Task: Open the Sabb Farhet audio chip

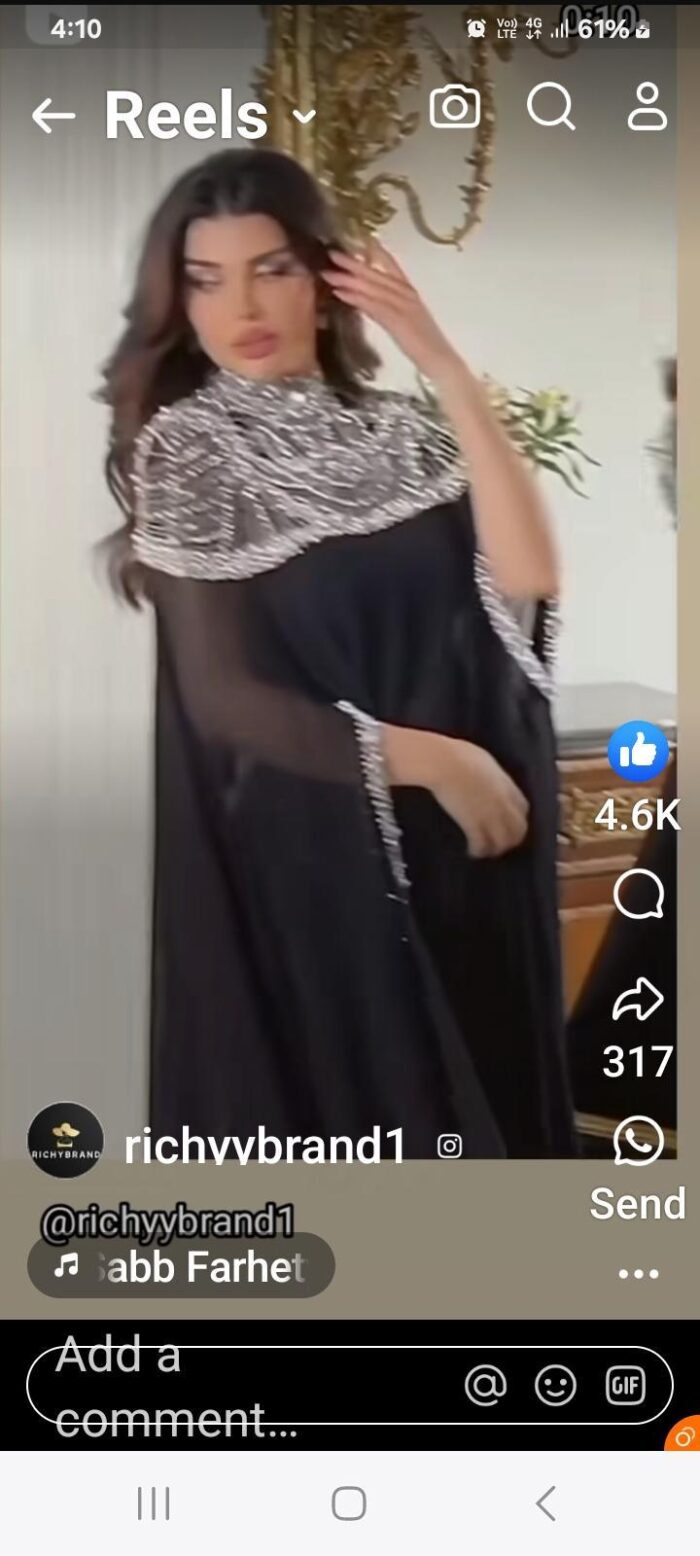Action: pos(181,1266)
